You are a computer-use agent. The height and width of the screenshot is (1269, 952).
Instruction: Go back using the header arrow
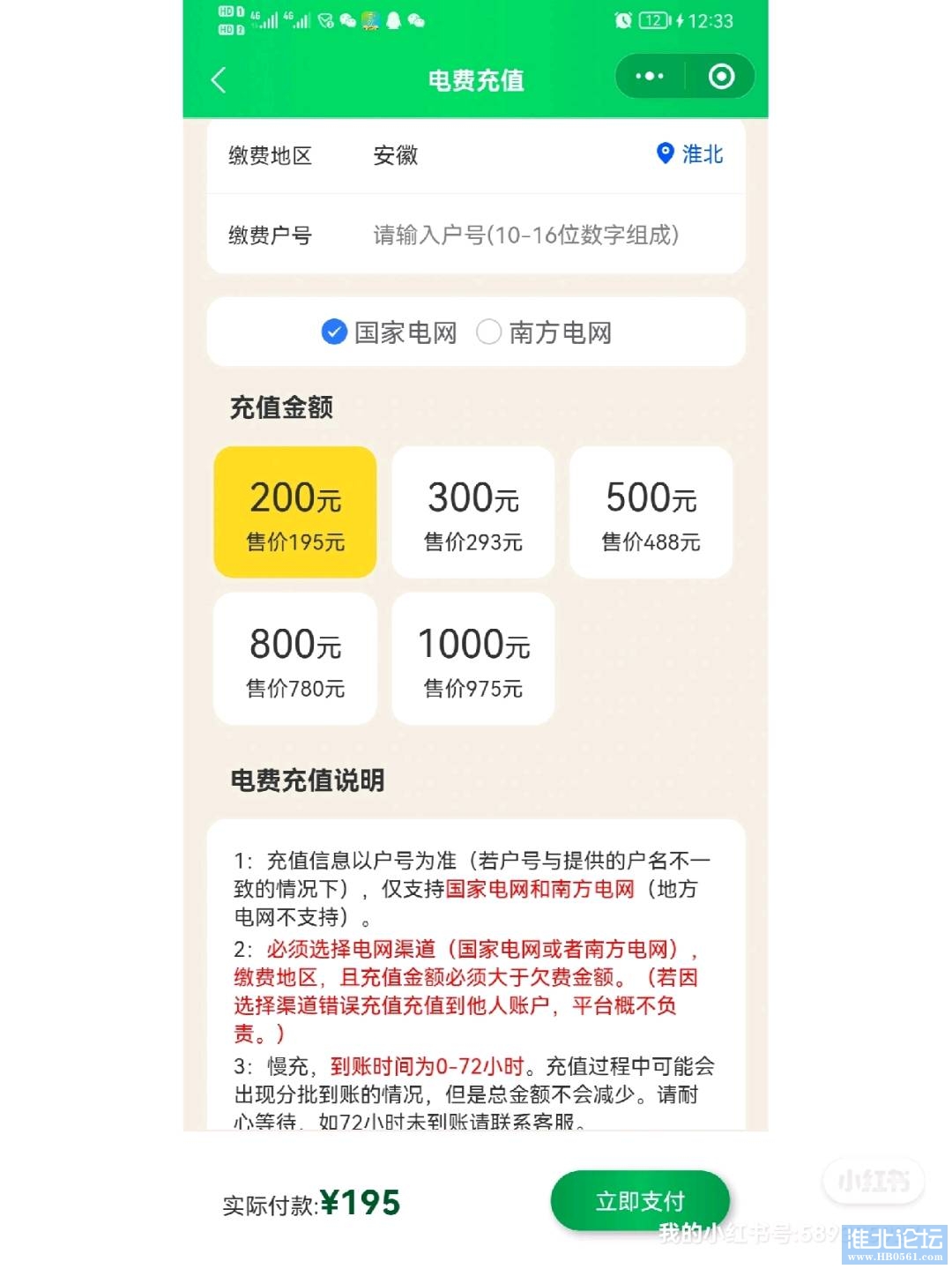tap(219, 80)
